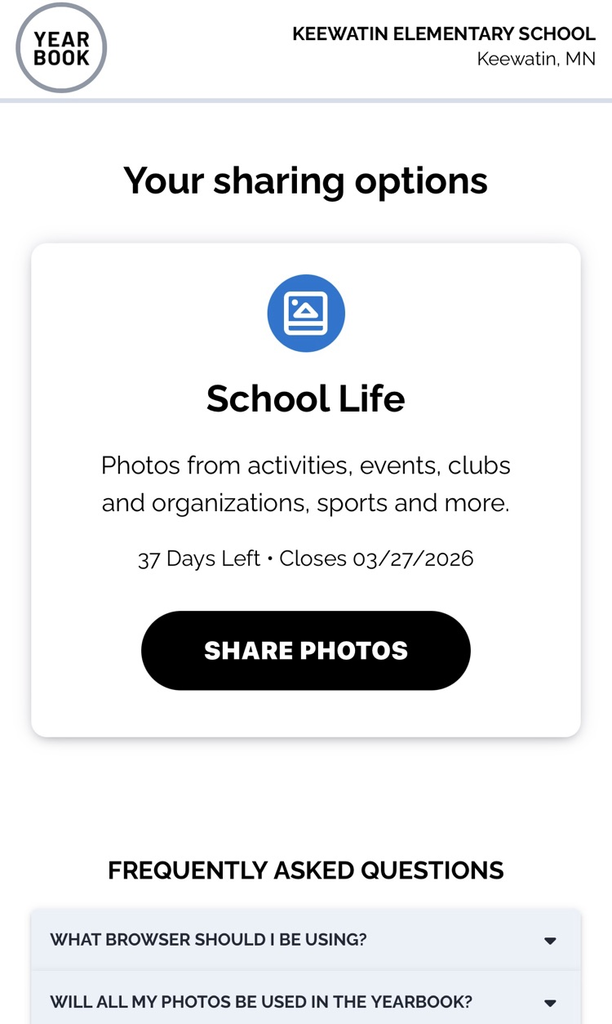612x1024 pixels.
Task: Tap the Share Photos button
Action: pyautogui.click(x=306, y=650)
